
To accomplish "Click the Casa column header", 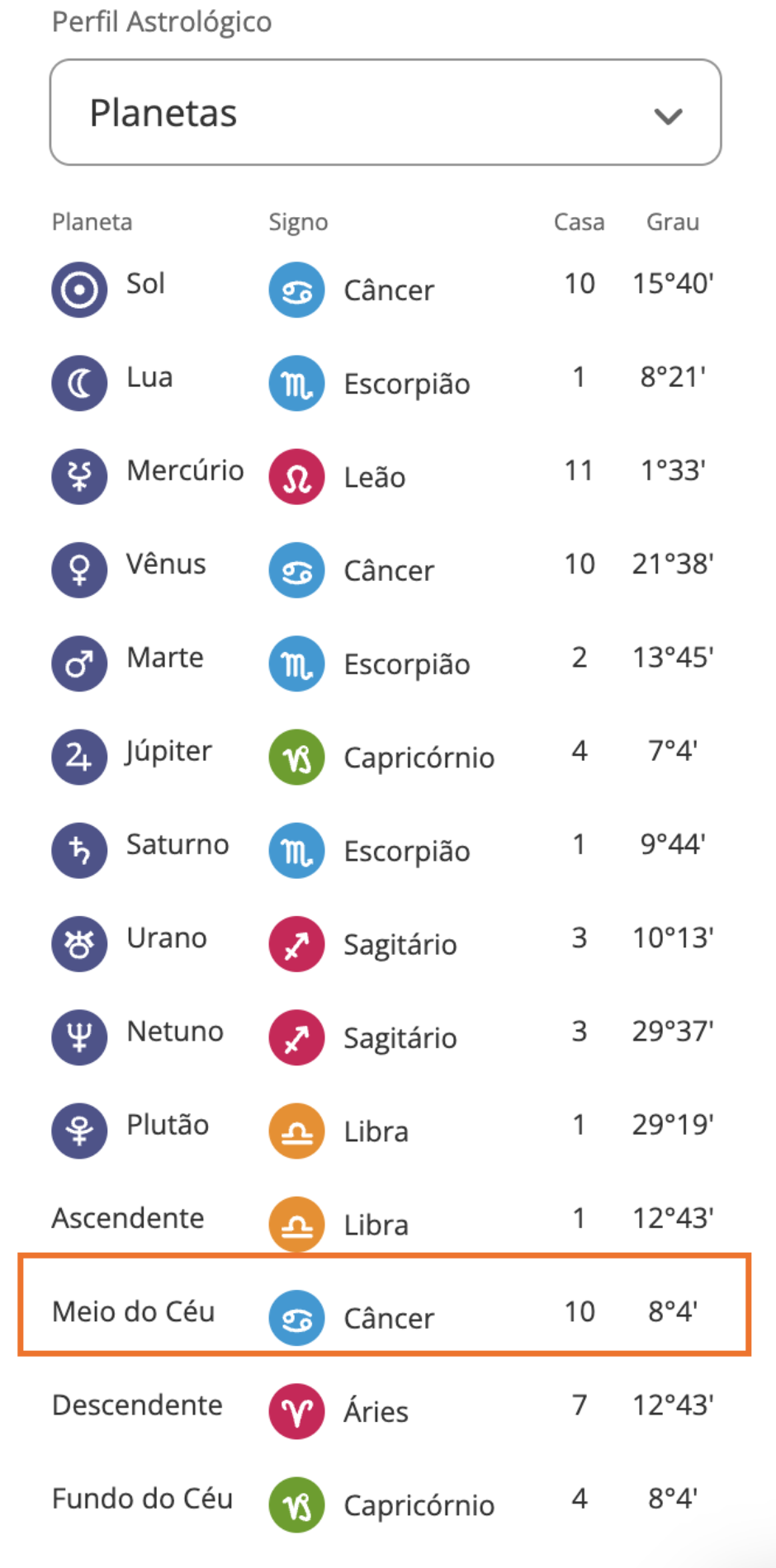I will point(580,221).
